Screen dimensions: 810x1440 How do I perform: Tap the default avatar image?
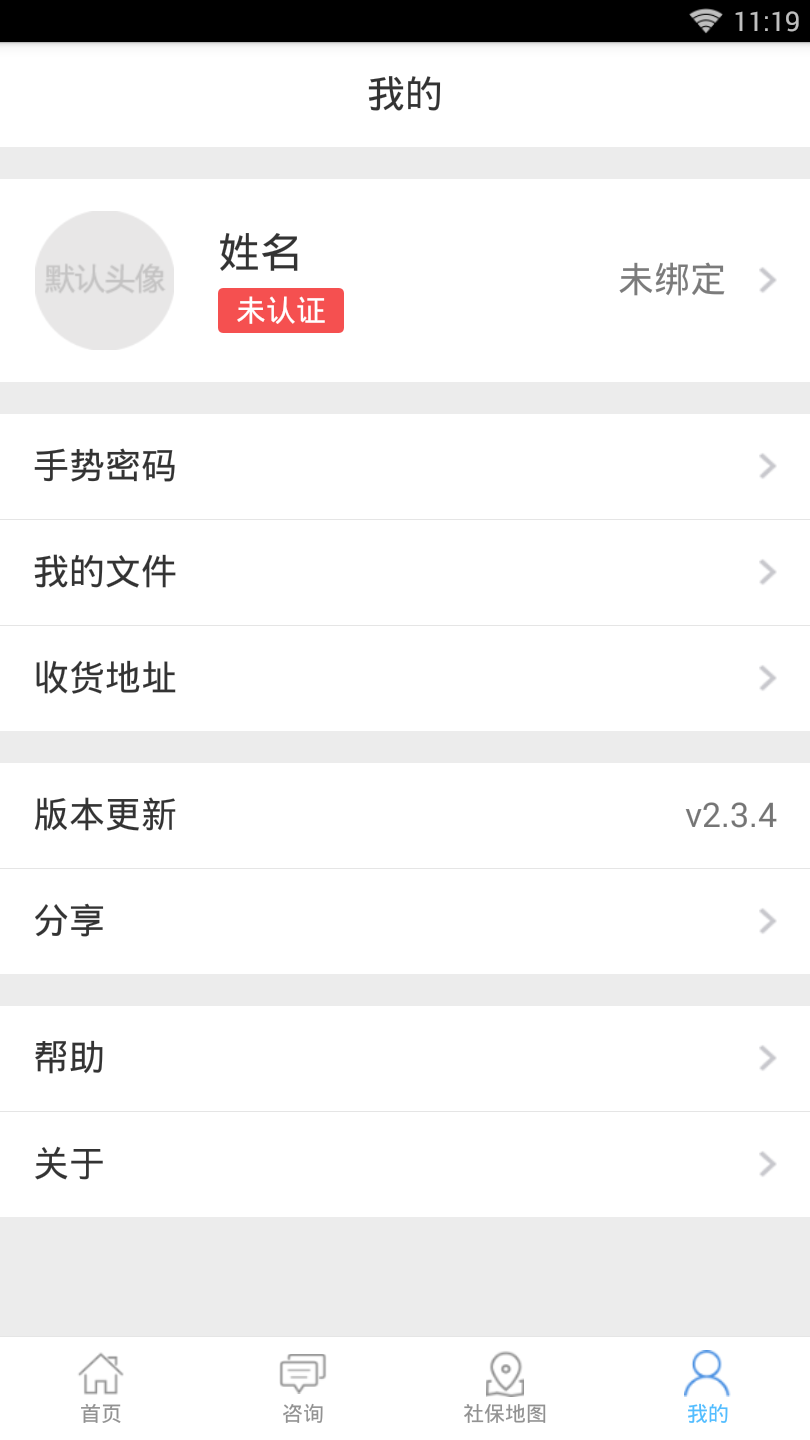click(104, 280)
